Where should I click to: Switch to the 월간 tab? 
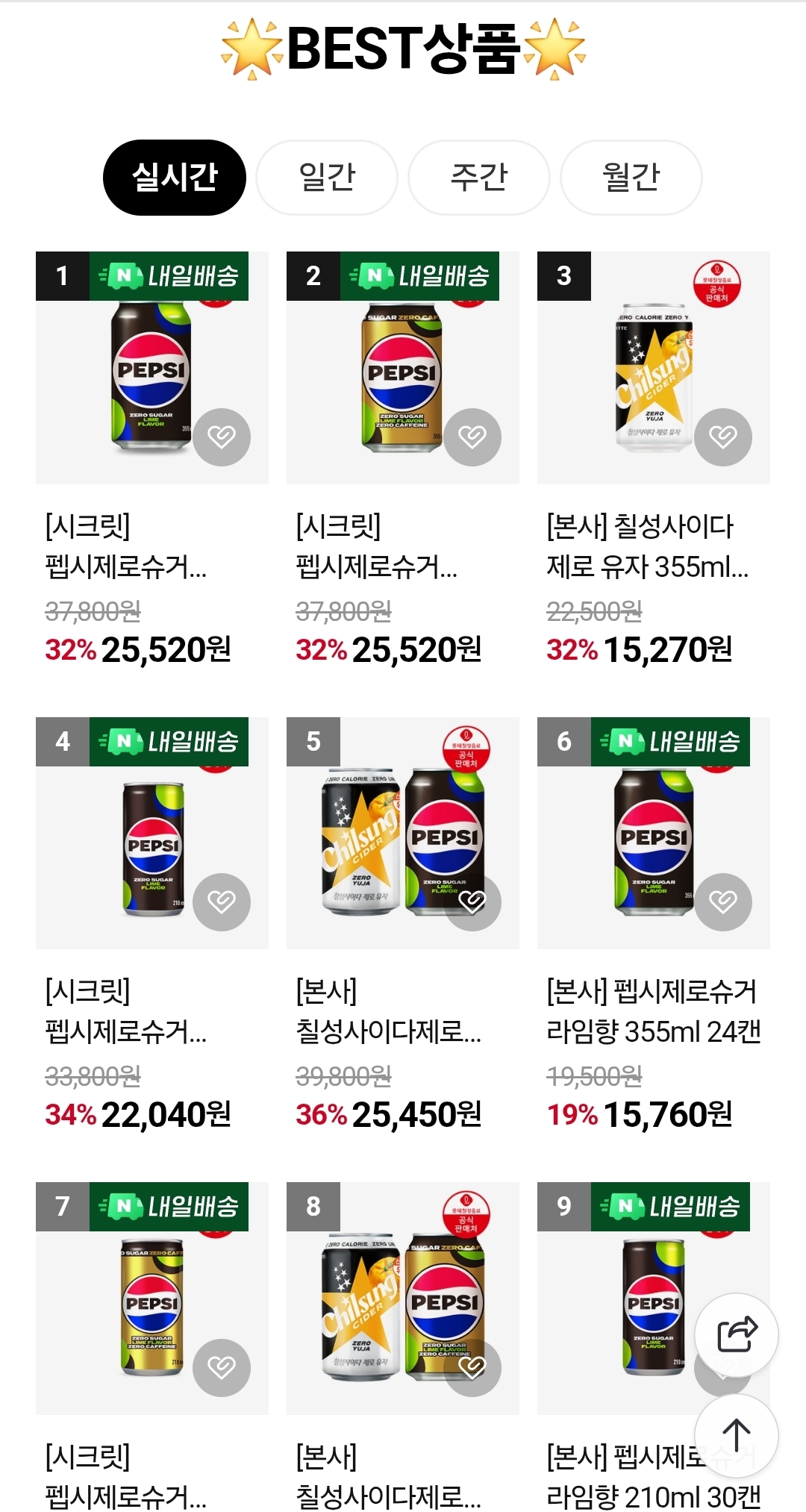pyautogui.click(x=631, y=178)
